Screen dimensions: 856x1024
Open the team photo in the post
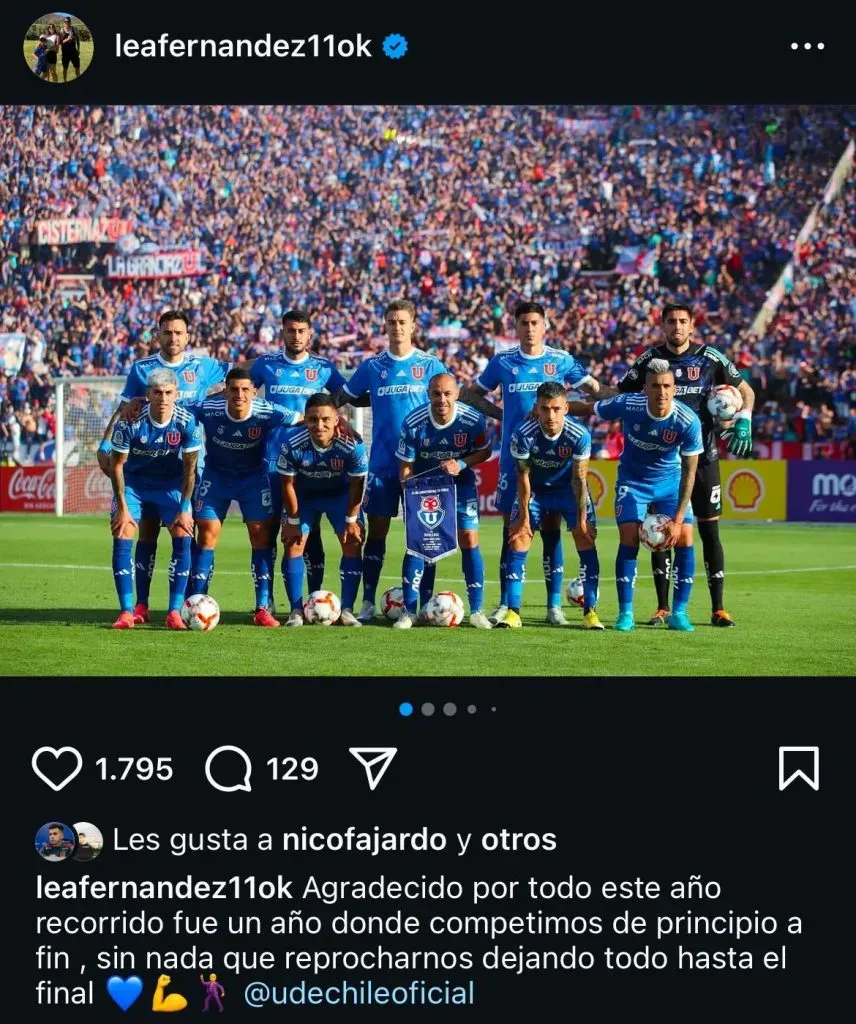(x=428, y=390)
